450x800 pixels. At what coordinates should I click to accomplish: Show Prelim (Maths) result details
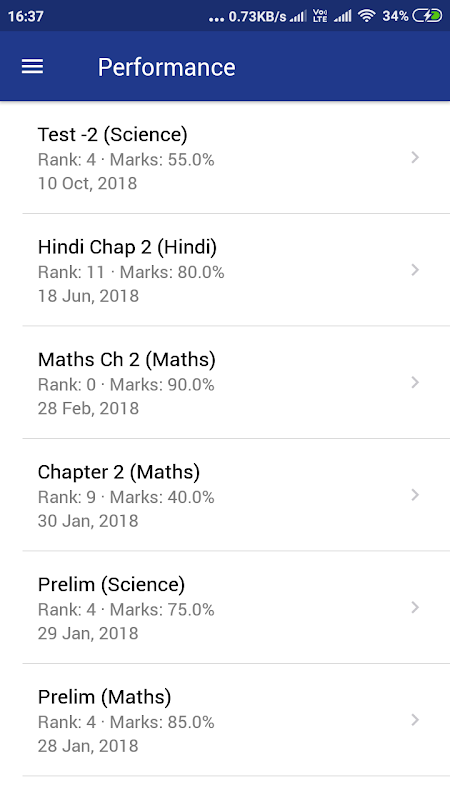click(x=225, y=720)
